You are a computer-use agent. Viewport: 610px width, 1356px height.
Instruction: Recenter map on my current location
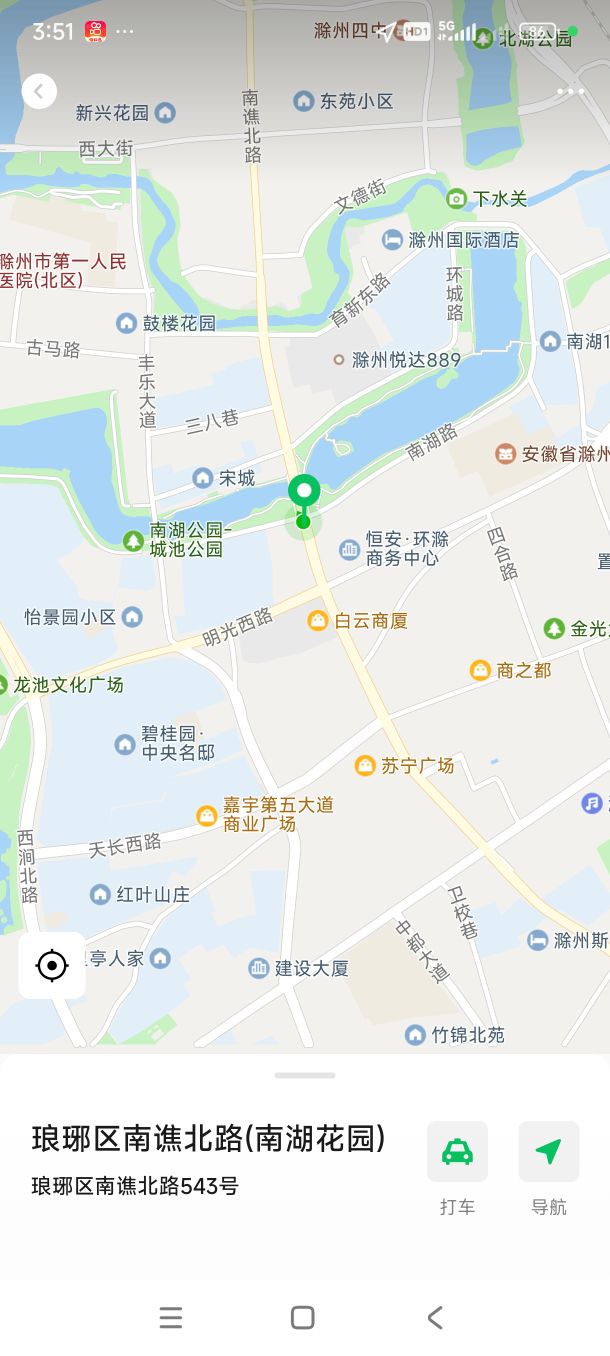point(52,965)
